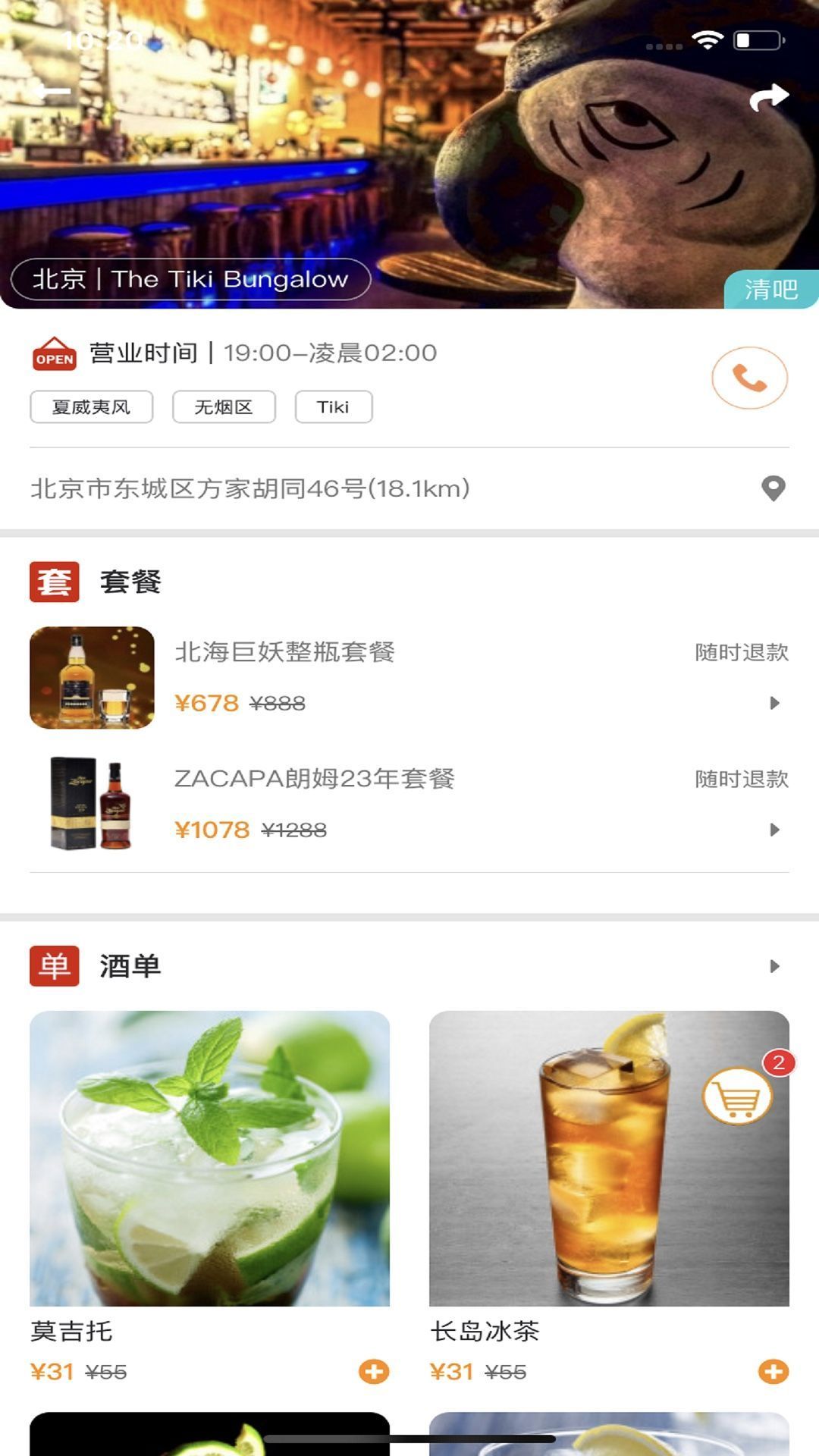The width and height of the screenshot is (819, 1456).
Task: Expand the ZACAPA朗姆23年套餐 details
Action: (775, 830)
